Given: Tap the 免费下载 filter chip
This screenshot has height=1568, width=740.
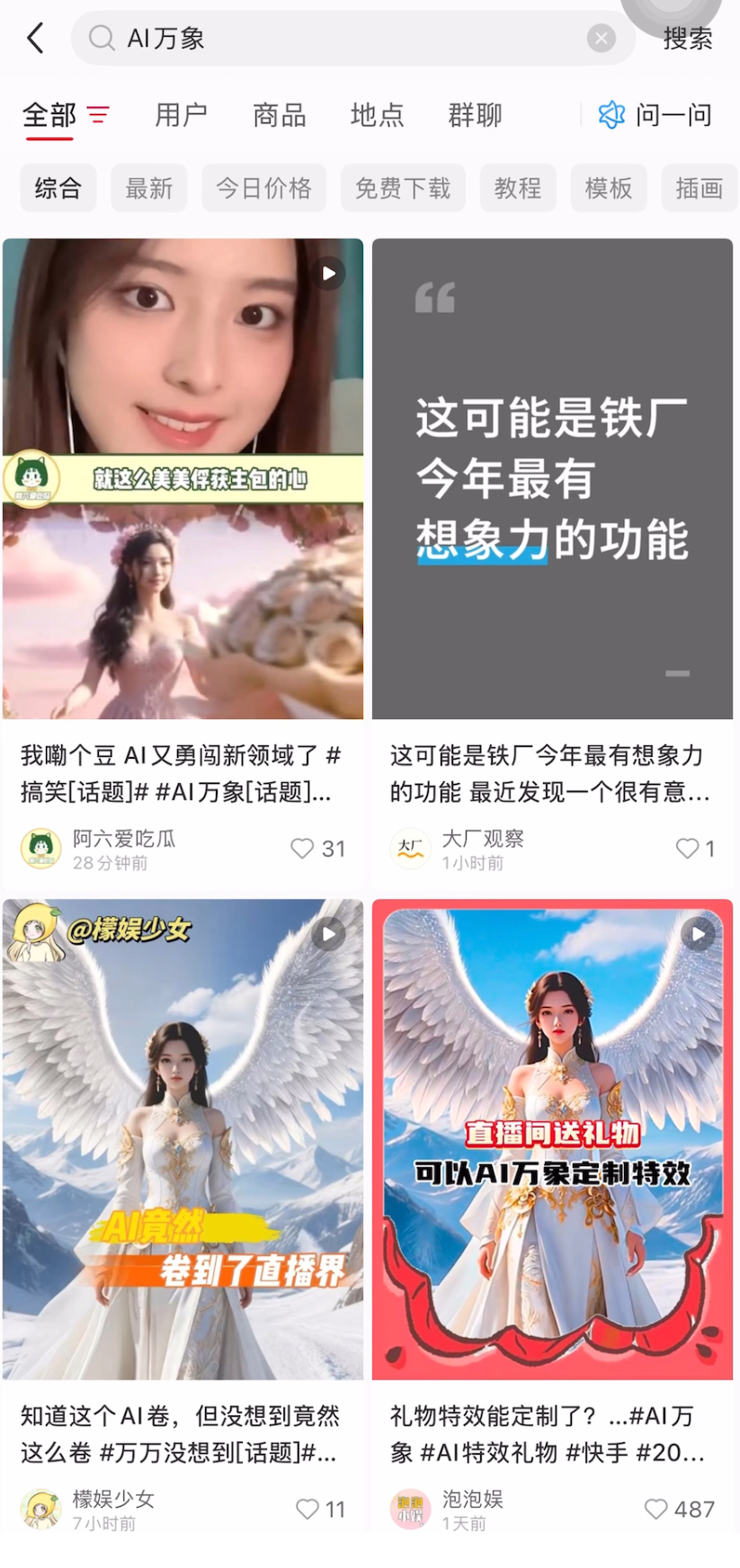Looking at the screenshot, I should pyautogui.click(x=403, y=188).
